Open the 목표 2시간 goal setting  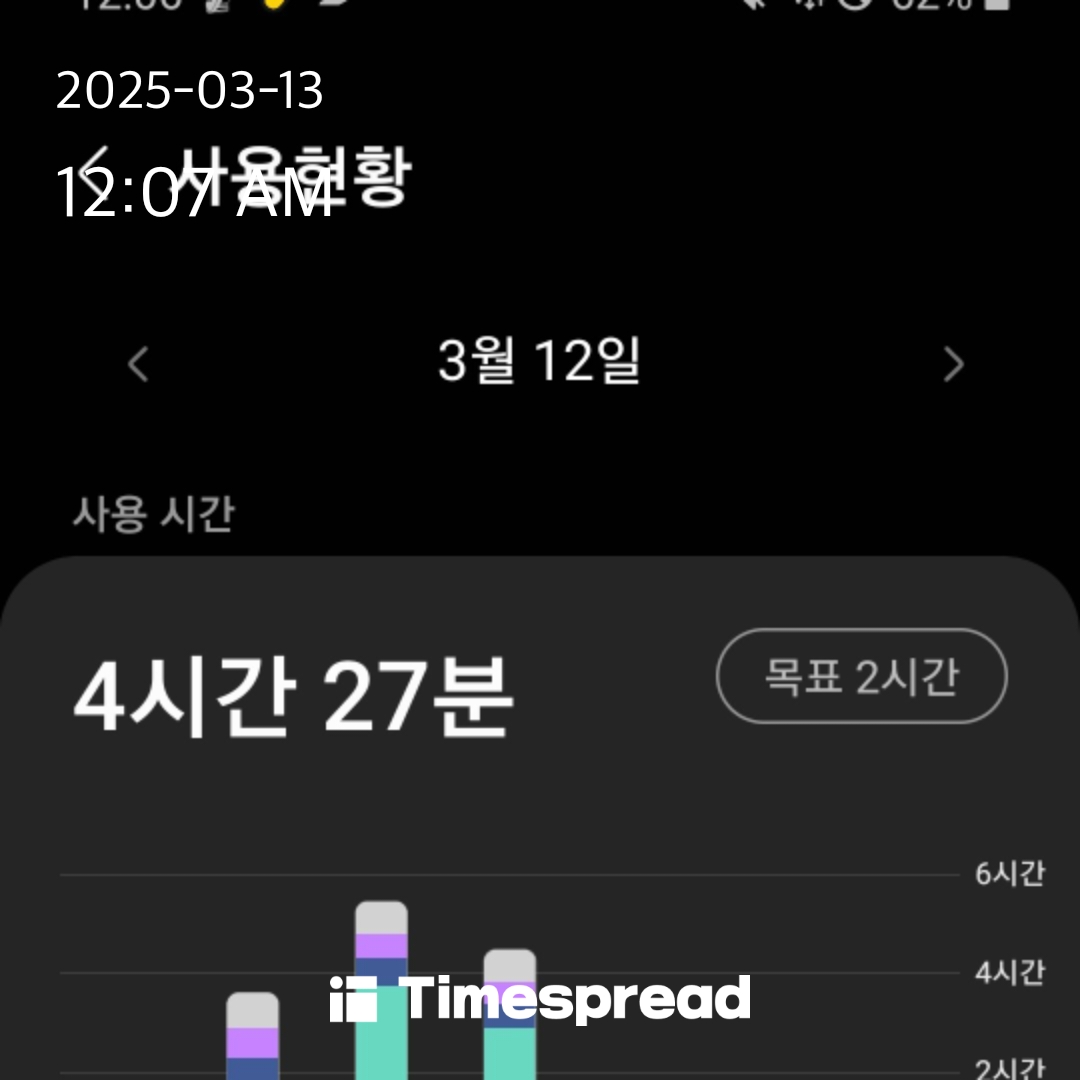click(x=861, y=676)
